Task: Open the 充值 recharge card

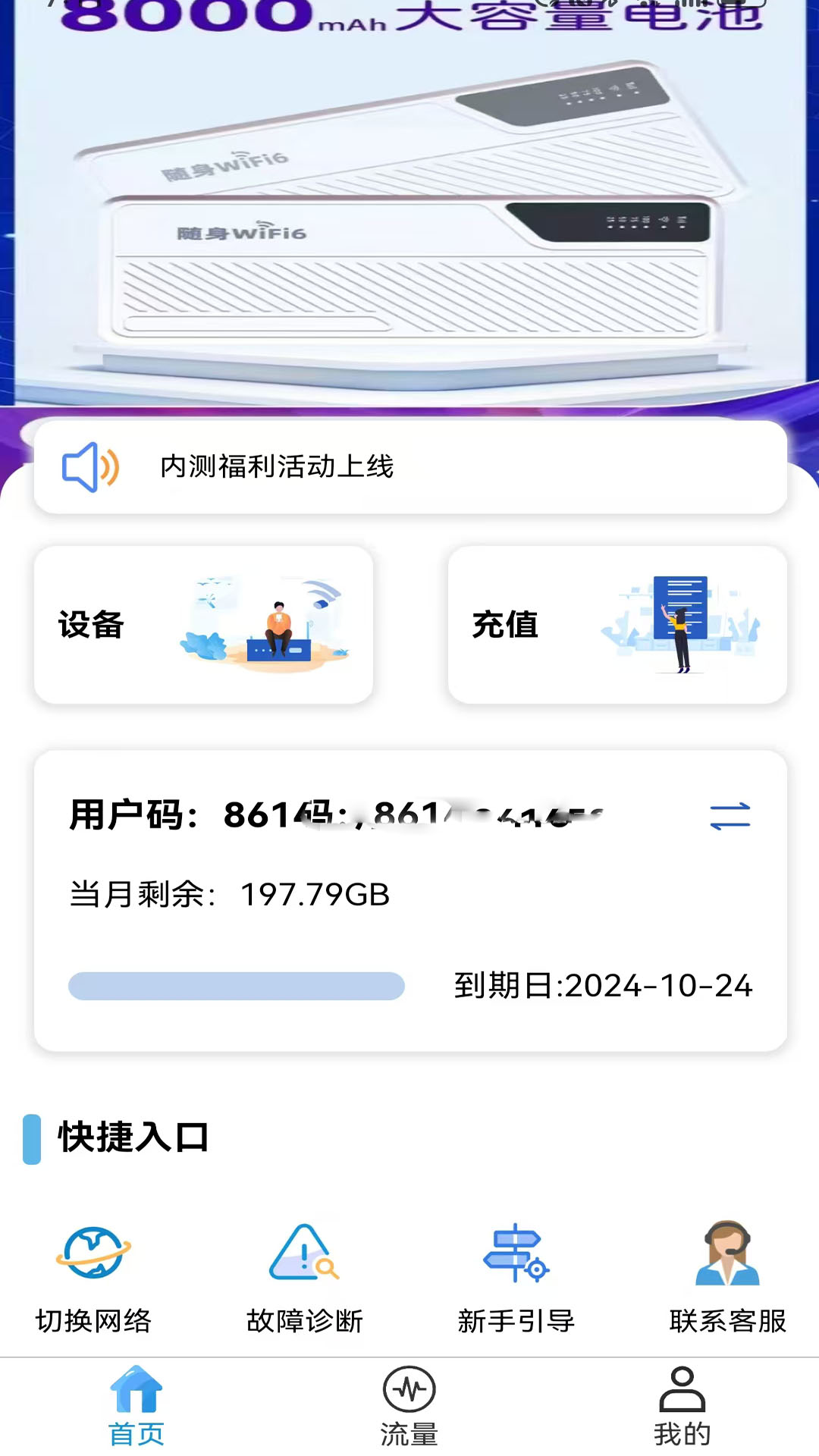Action: pos(616,626)
